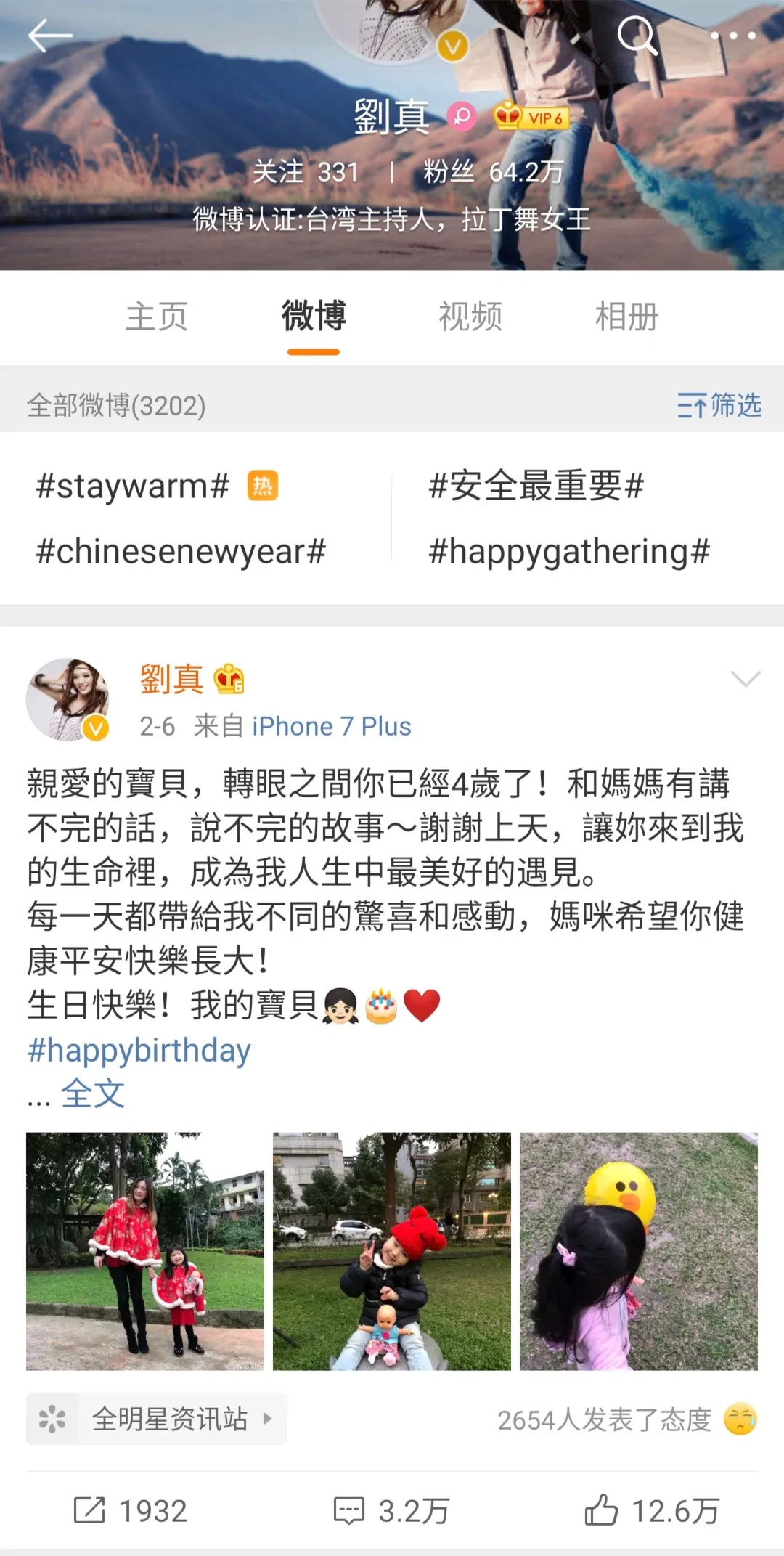Repost the post with 1932 reposts
This screenshot has height=1556, width=784.
[x=131, y=1511]
